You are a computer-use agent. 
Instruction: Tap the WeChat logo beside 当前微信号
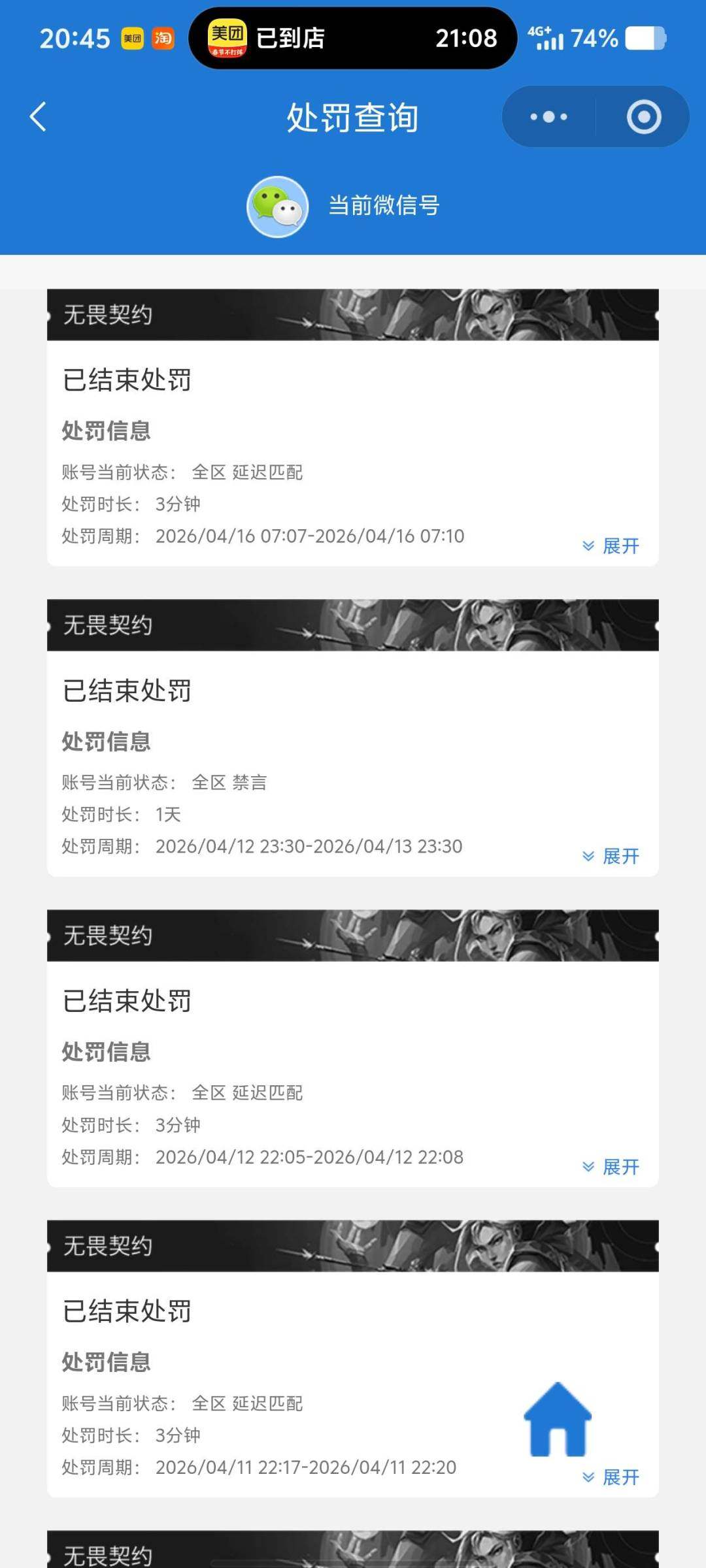coord(277,205)
